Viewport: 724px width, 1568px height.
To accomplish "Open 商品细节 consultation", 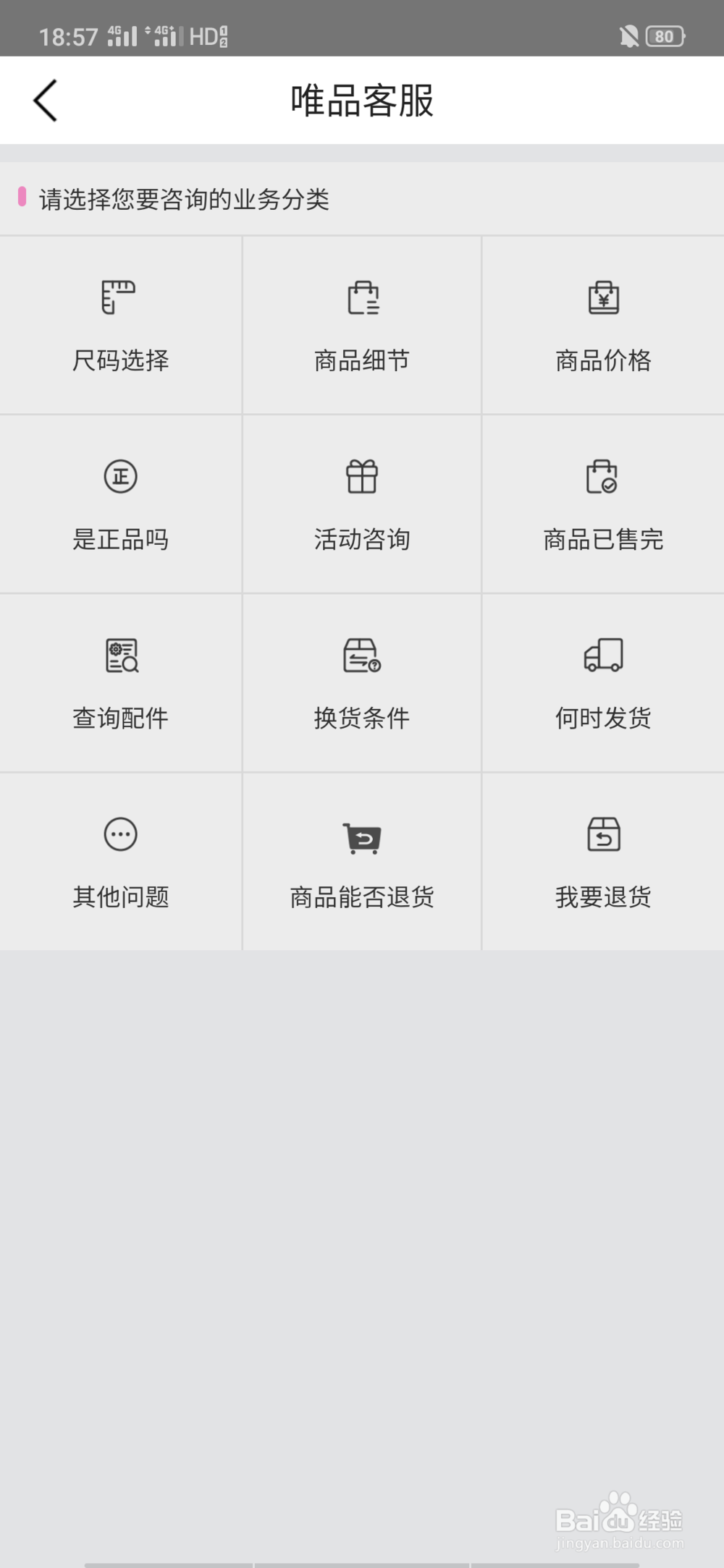I will pos(362,326).
